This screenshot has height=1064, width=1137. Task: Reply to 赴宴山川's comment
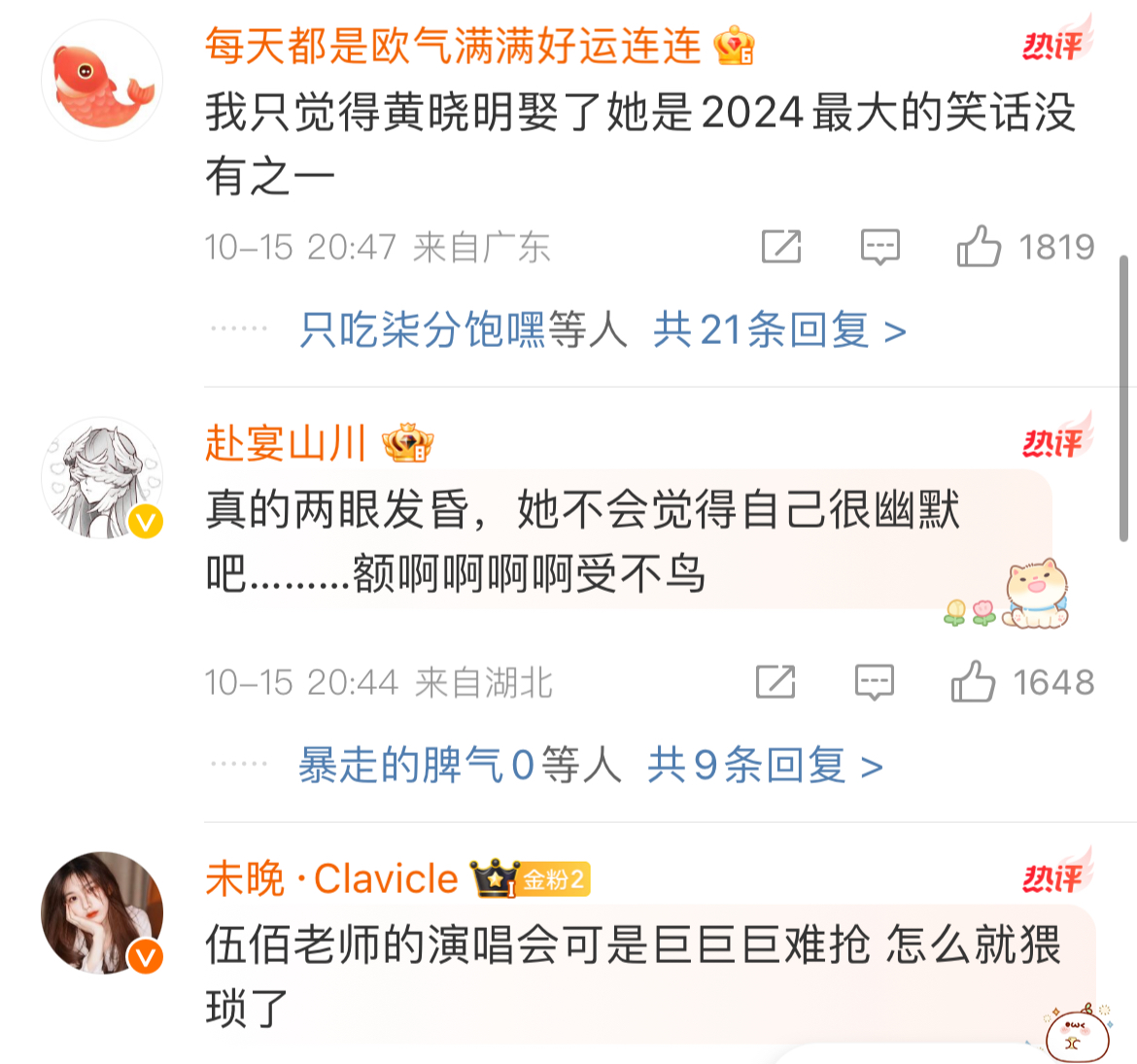(x=875, y=681)
